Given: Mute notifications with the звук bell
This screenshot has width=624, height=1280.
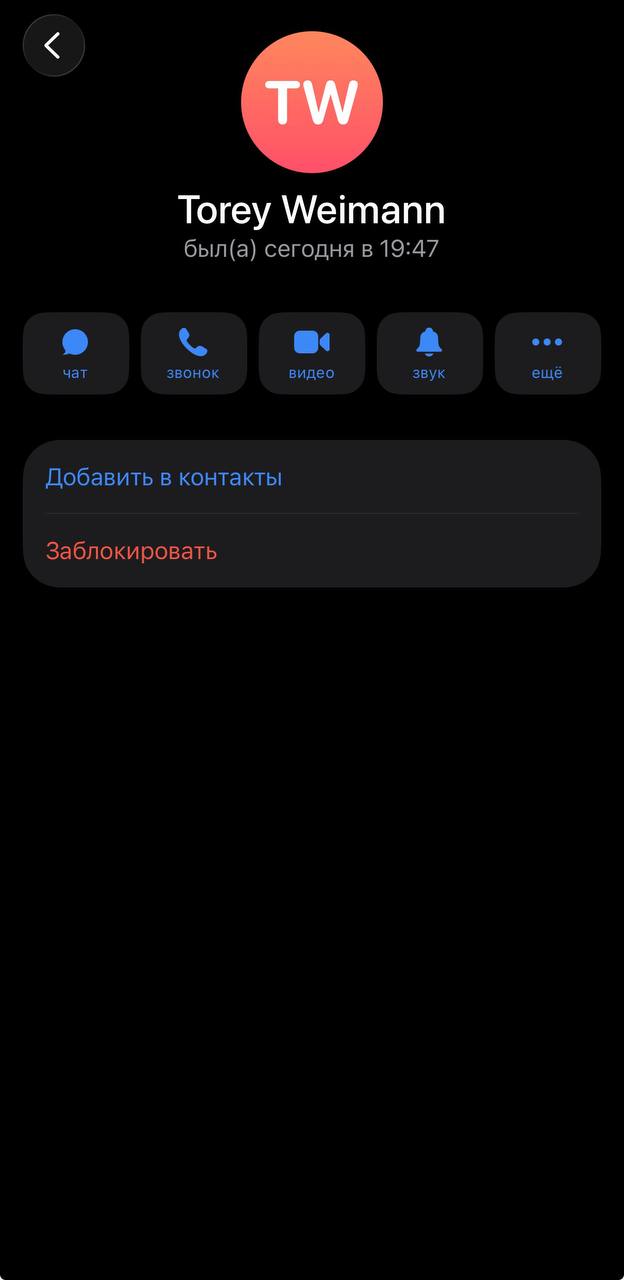Looking at the screenshot, I should [x=430, y=353].
